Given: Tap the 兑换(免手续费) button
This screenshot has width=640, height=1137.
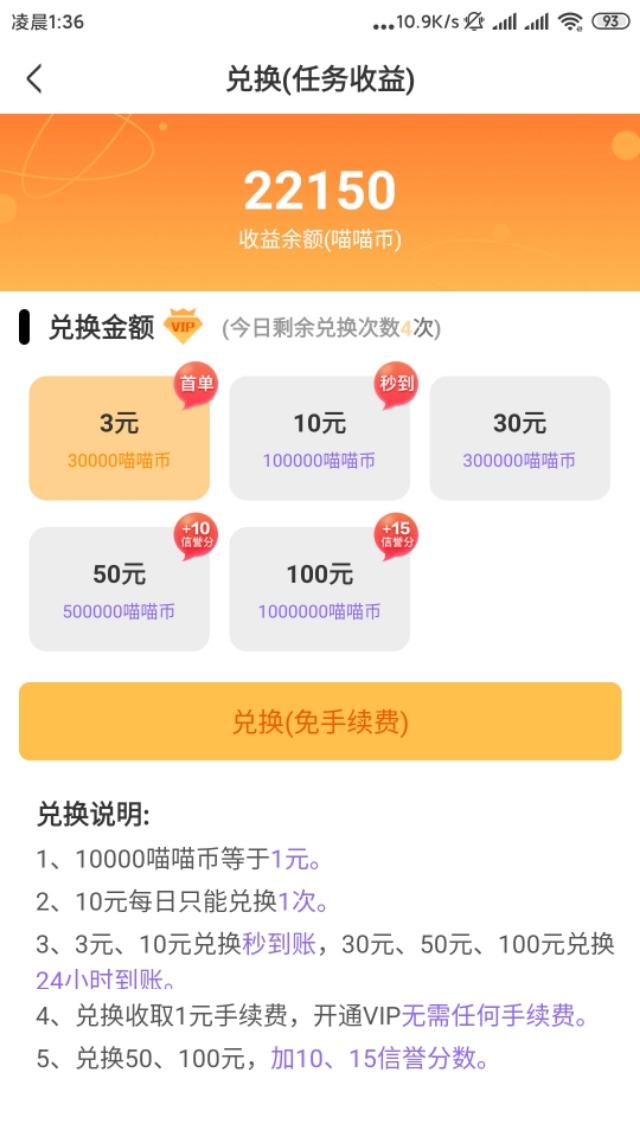Looking at the screenshot, I should coord(320,721).
